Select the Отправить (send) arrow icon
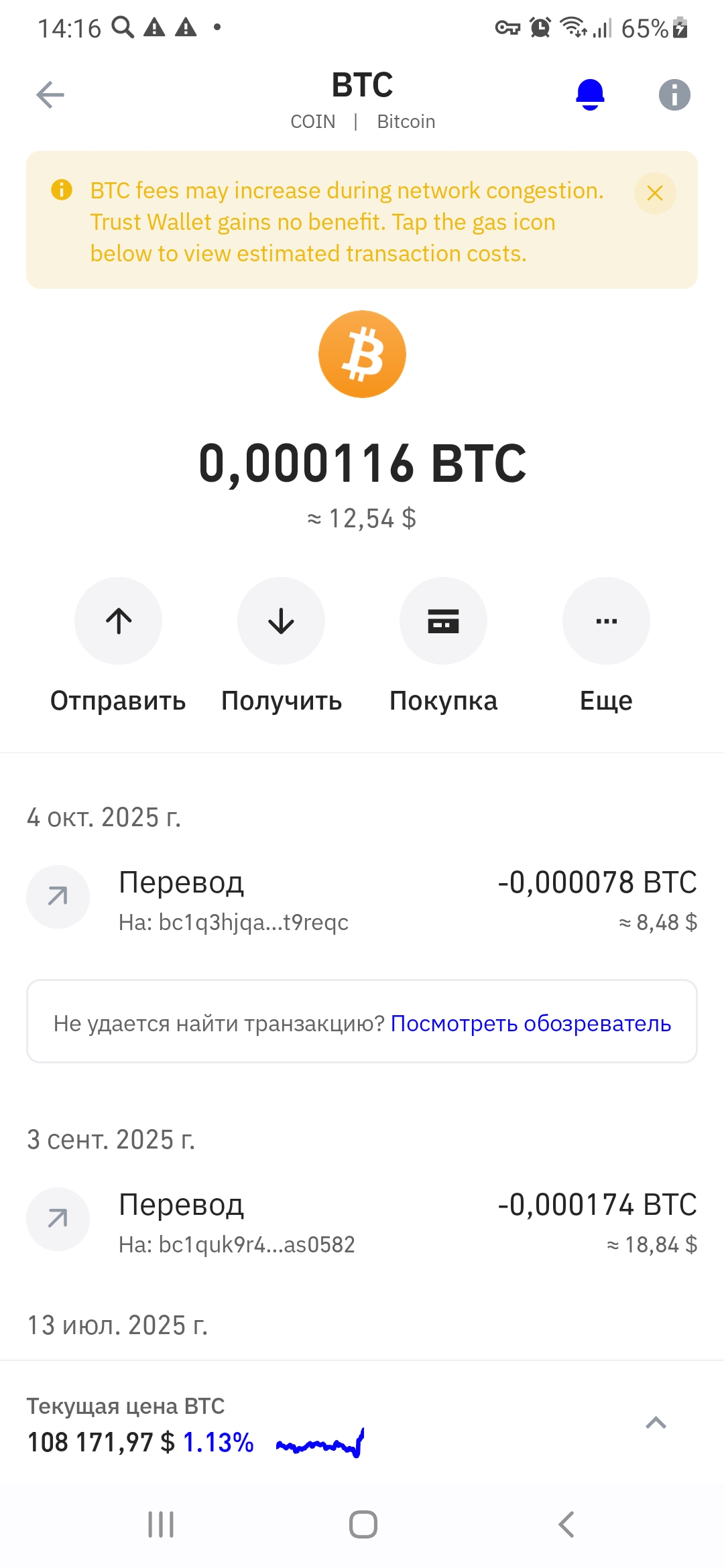Screen dimensions: 724x1568 tap(119, 620)
